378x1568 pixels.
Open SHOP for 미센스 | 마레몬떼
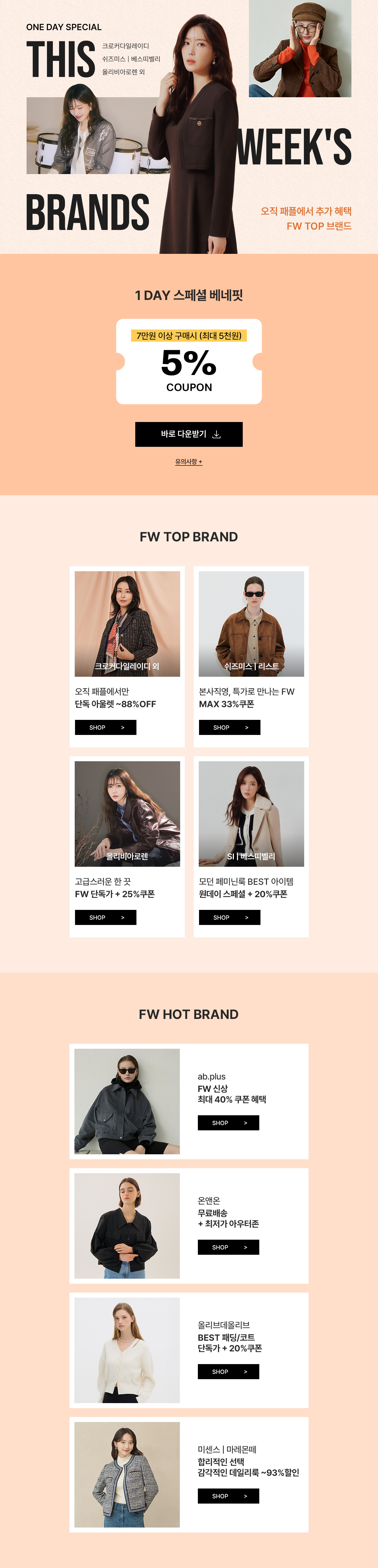(228, 1496)
